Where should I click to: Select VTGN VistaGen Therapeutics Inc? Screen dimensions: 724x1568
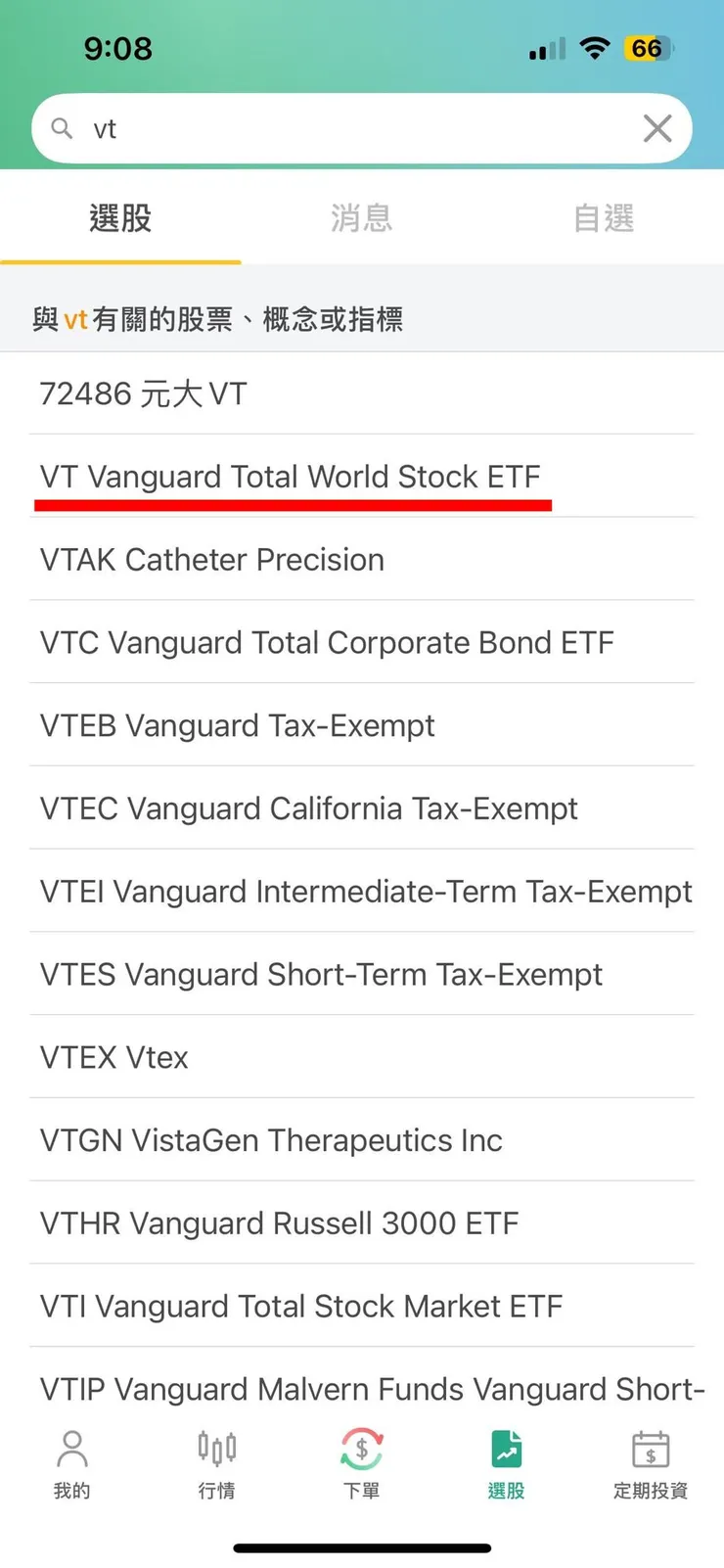point(271,1141)
